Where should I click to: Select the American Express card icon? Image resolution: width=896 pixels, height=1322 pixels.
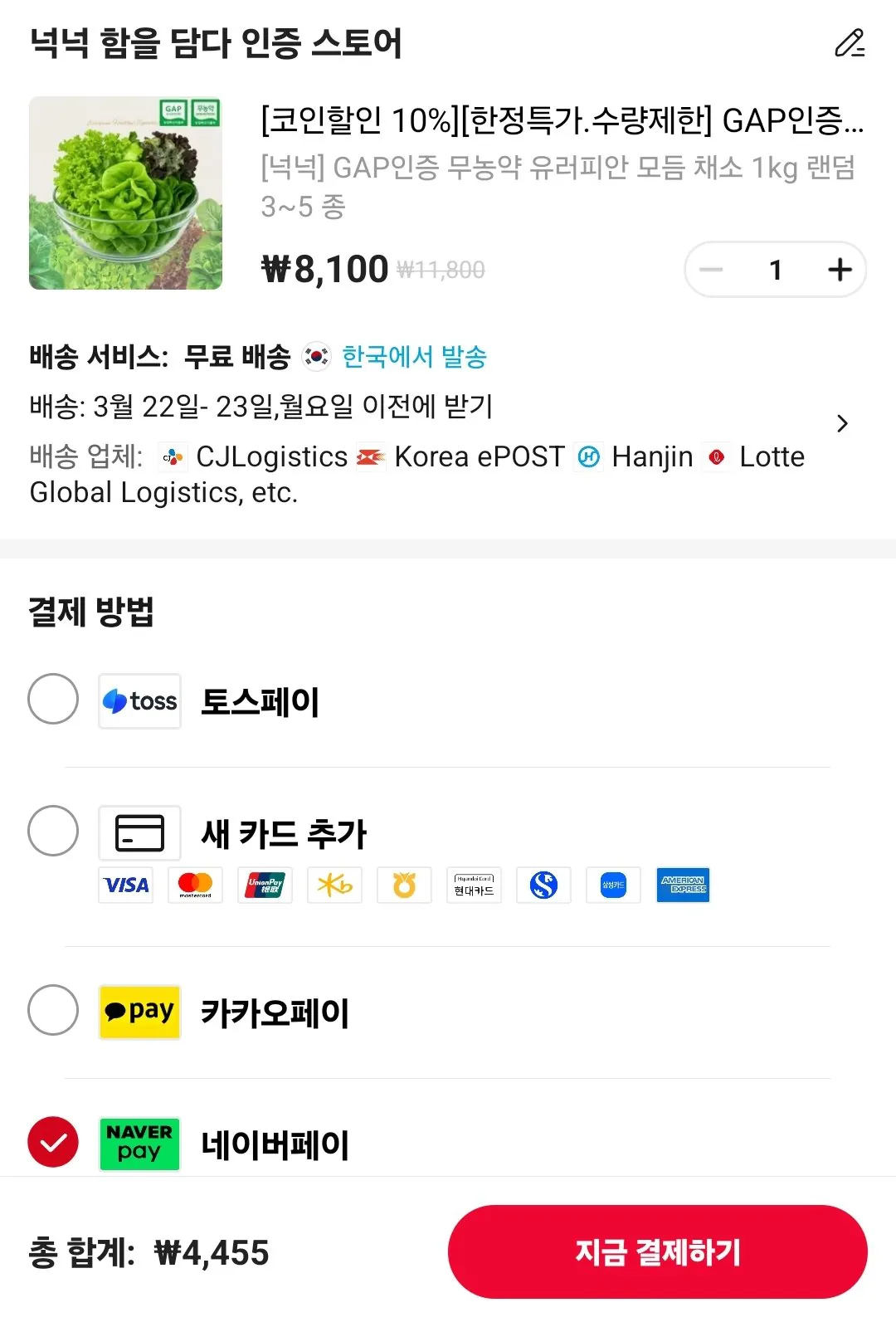(683, 885)
